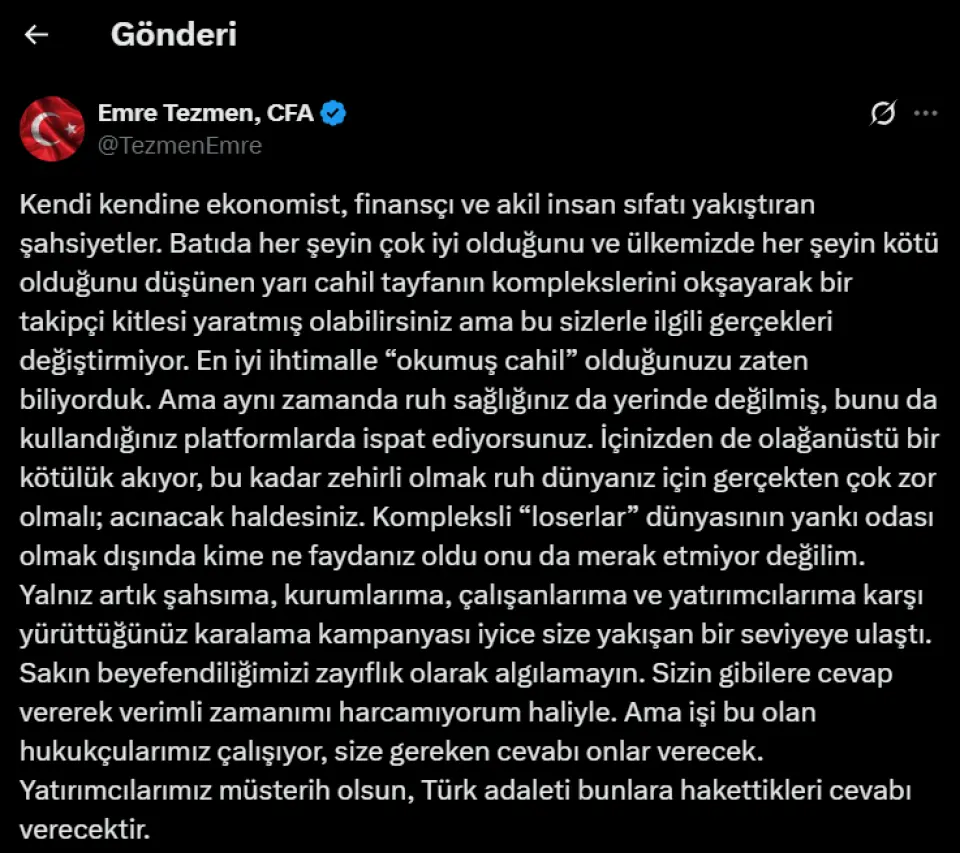Open the Emre Tezmen, CFA profile name
This screenshot has width=960, height=853.
click(205, 113)
